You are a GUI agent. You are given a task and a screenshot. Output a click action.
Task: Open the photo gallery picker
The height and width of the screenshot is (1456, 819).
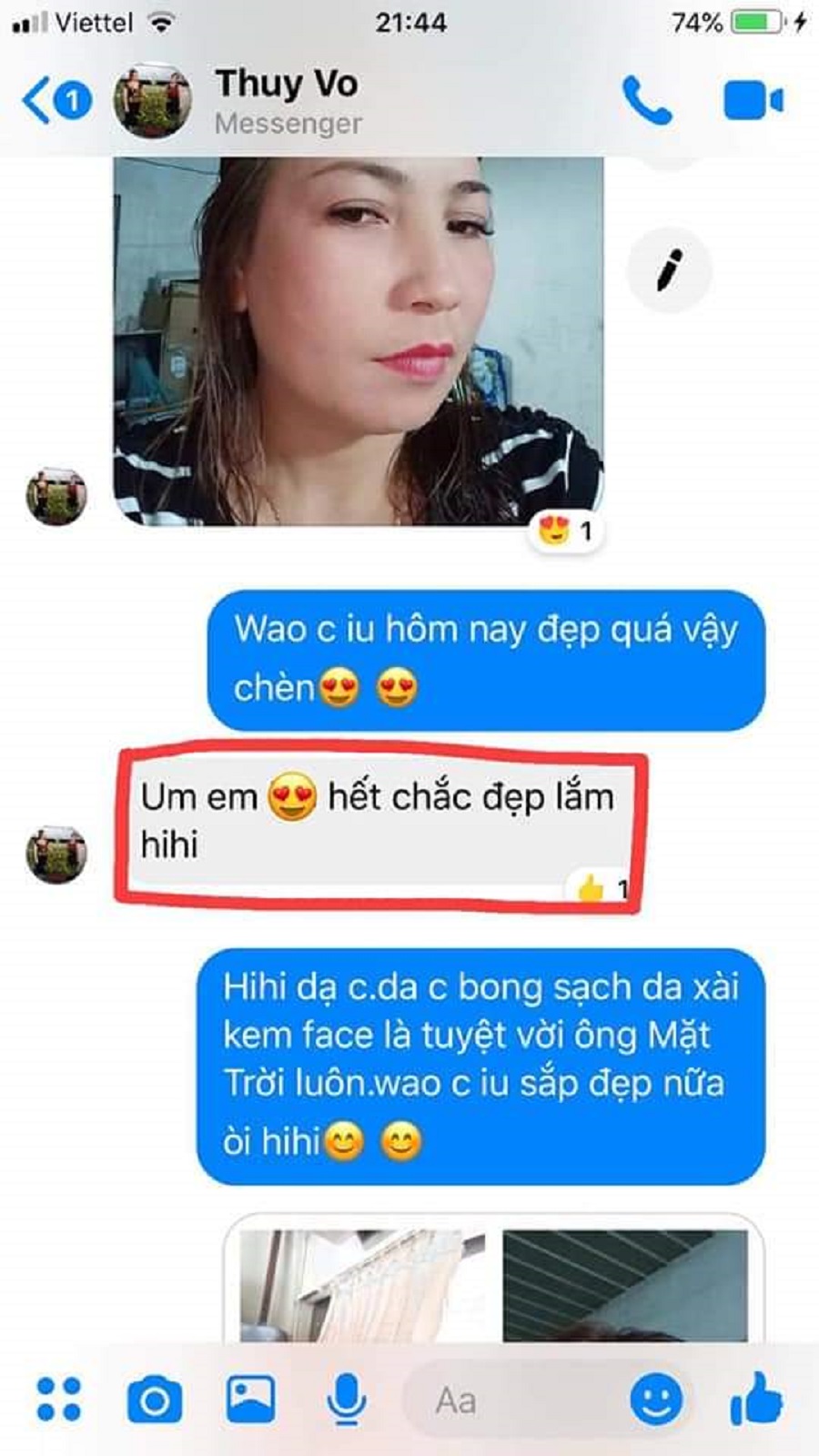(250, 1400)
